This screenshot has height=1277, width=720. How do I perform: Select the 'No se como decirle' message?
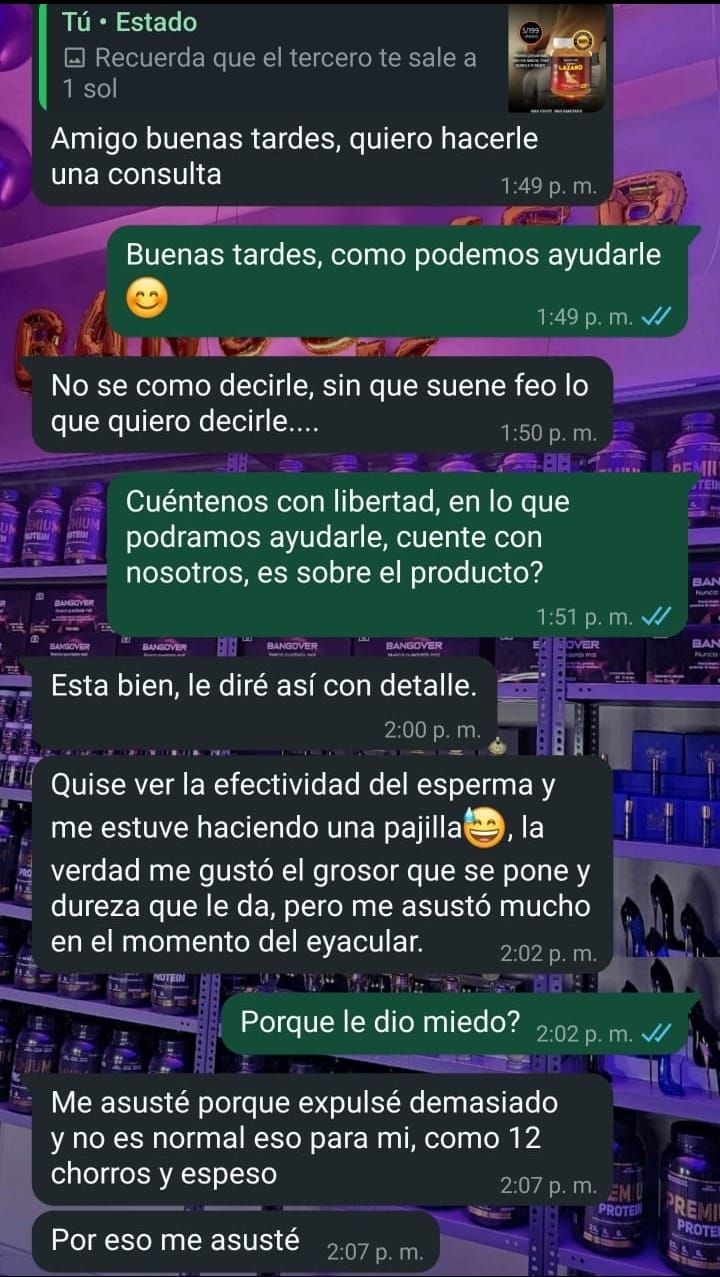coord(300,395)
